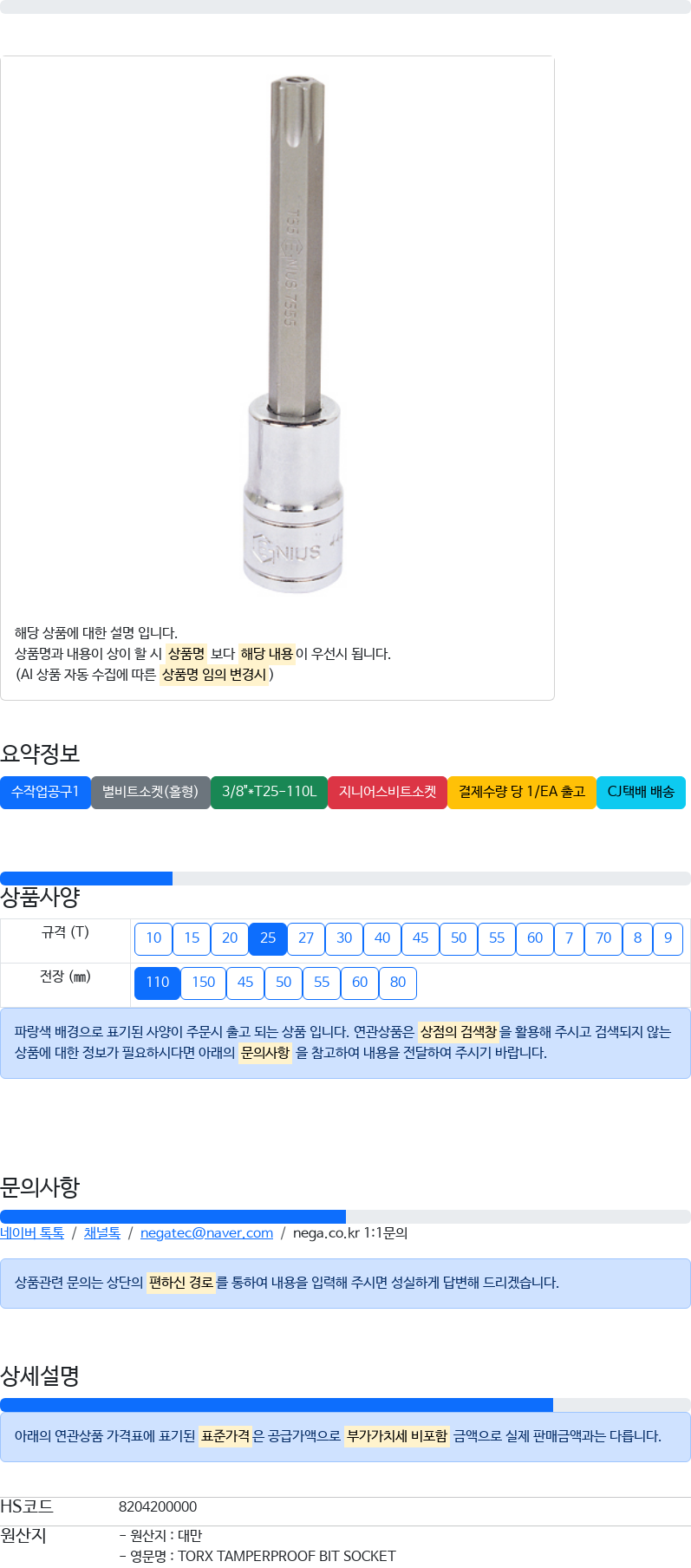Tap the highlighted size 25 option
The image size is (691, 1568).
[268, 938]
